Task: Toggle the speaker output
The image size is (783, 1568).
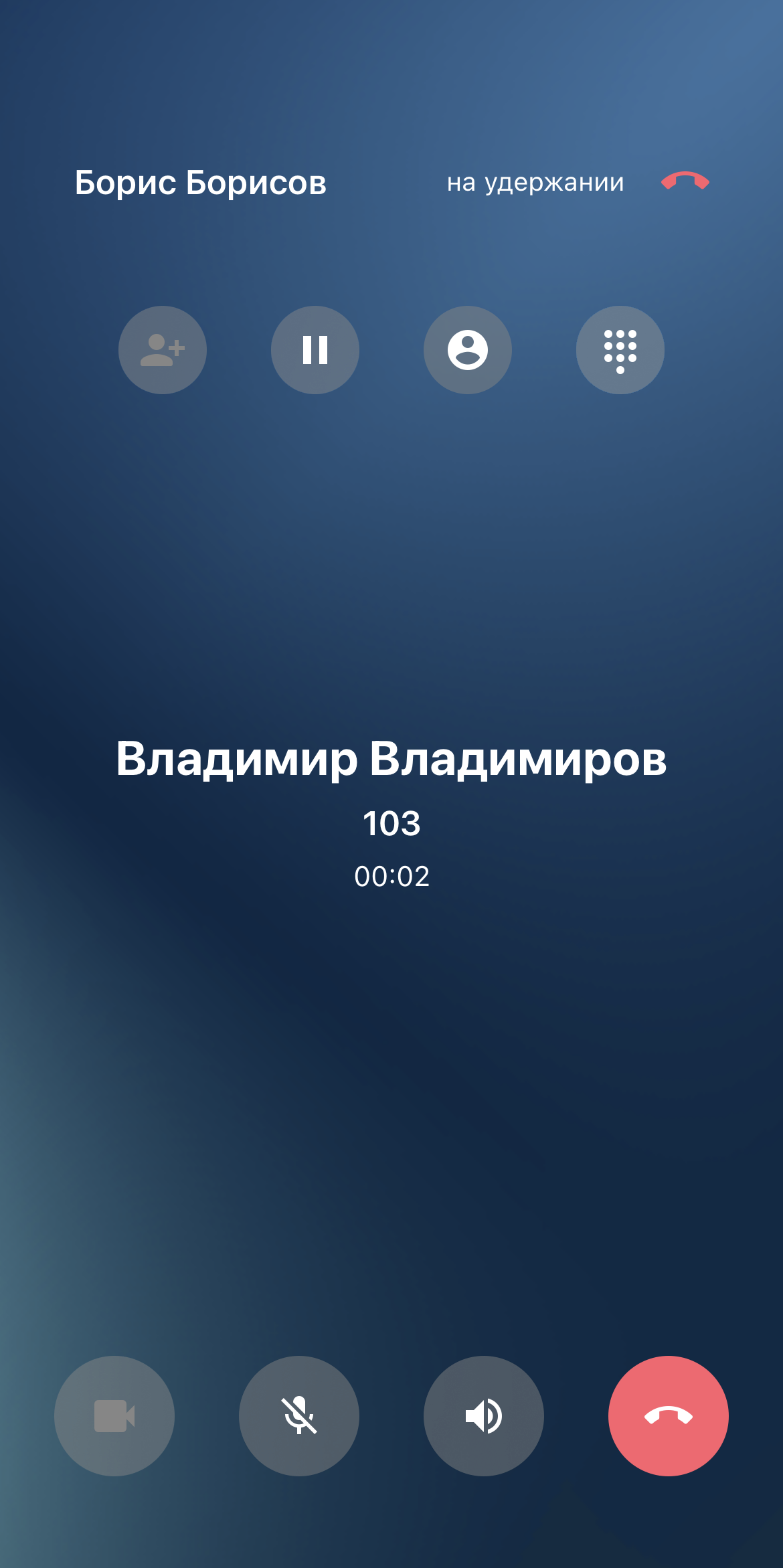Action: (484, 1415)
